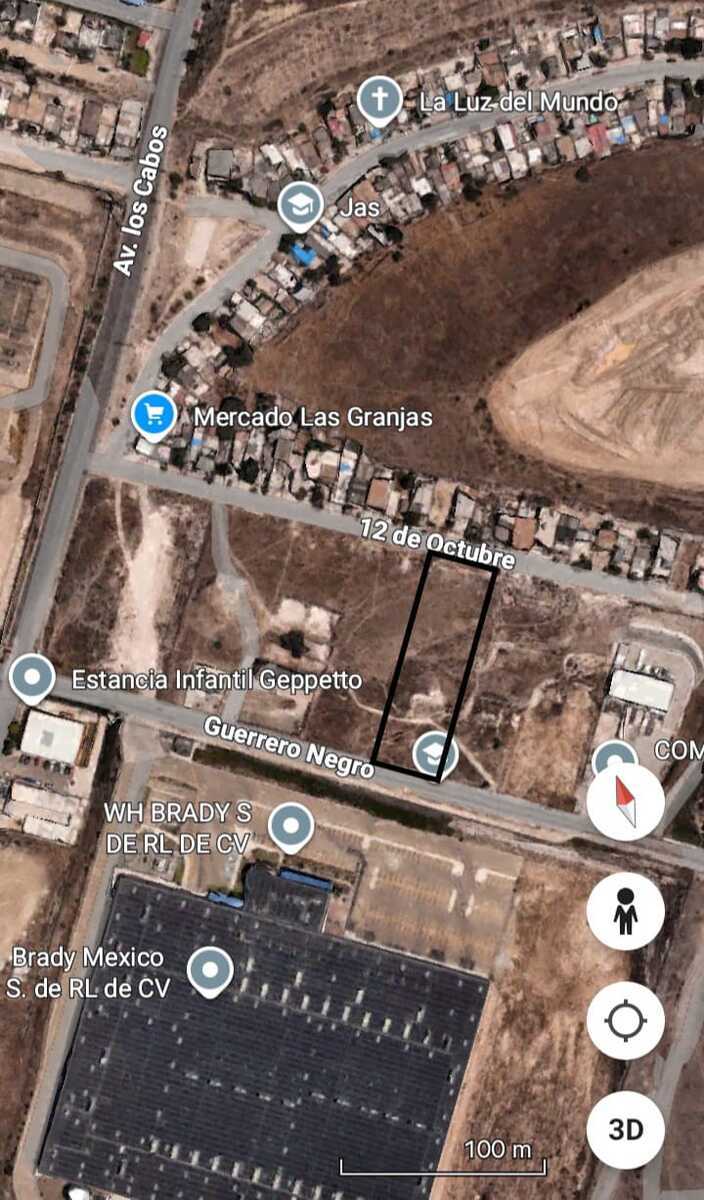Viewport: 704px width, 1200px height.
Task: Open school marker on Guerrero Negro street
Action: click(436, 754)
